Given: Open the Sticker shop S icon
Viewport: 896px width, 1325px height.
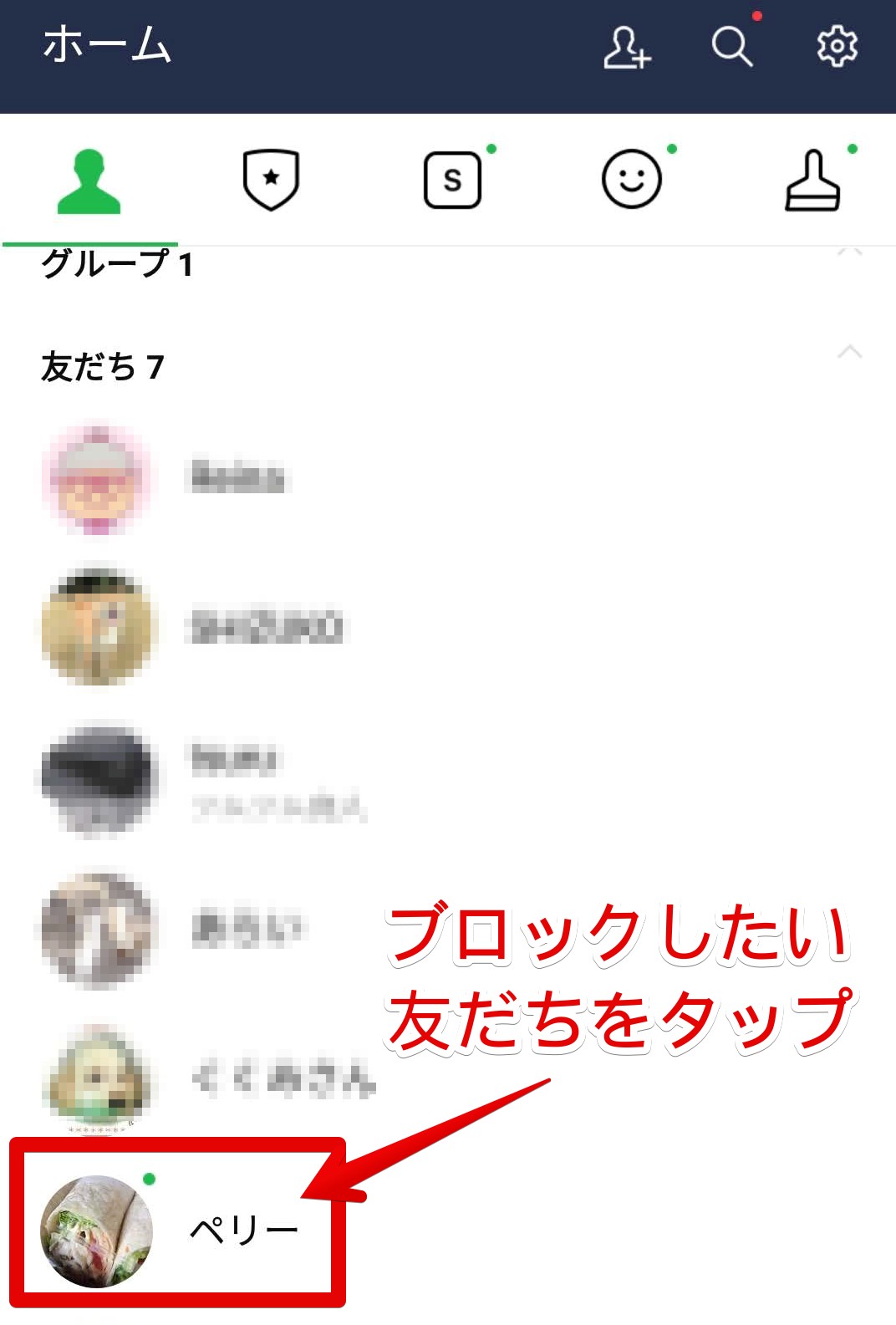Looking at the screenshot, I should [x=453, y=180].
